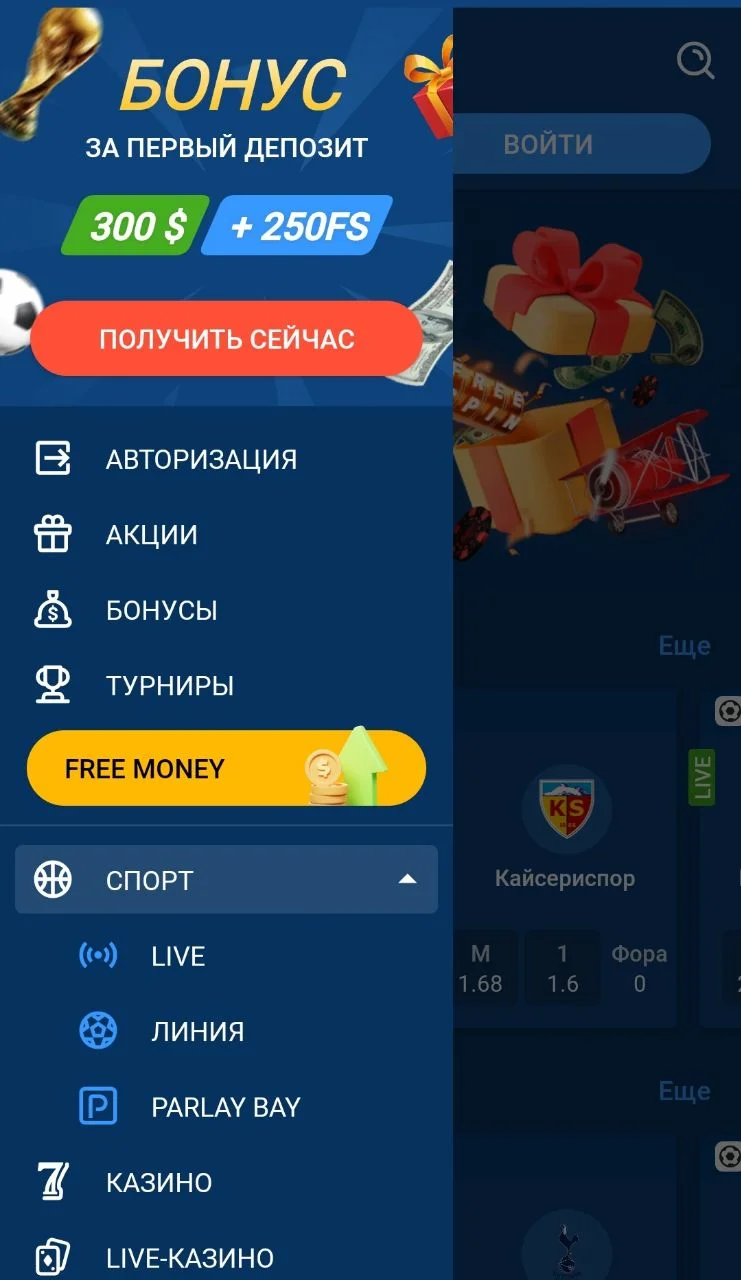Open ЛИНИЯ sports line
741x1280 pixels.
coord(197,1031)
